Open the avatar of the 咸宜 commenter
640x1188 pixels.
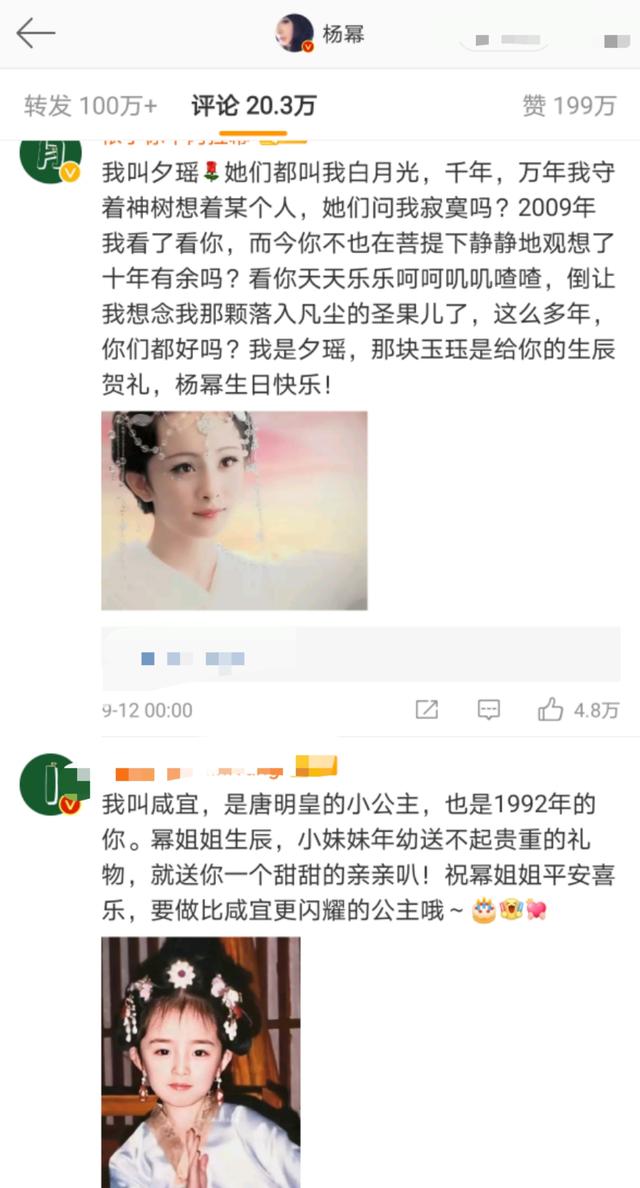point(50,784)
